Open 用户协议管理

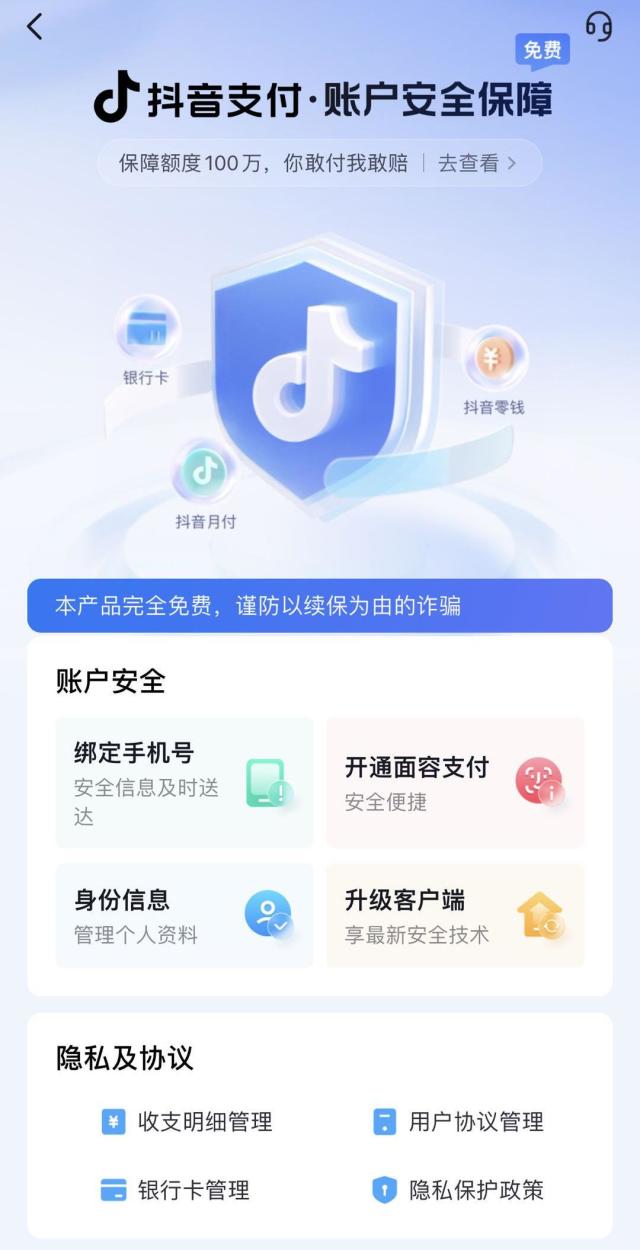click(458, 1122)
